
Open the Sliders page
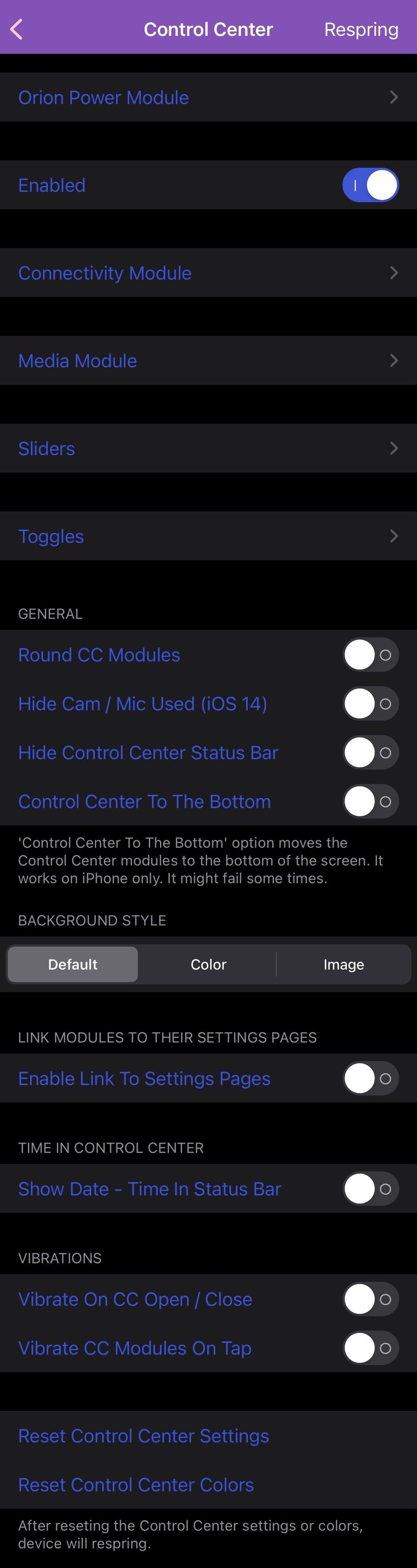(x=208, y=448)
